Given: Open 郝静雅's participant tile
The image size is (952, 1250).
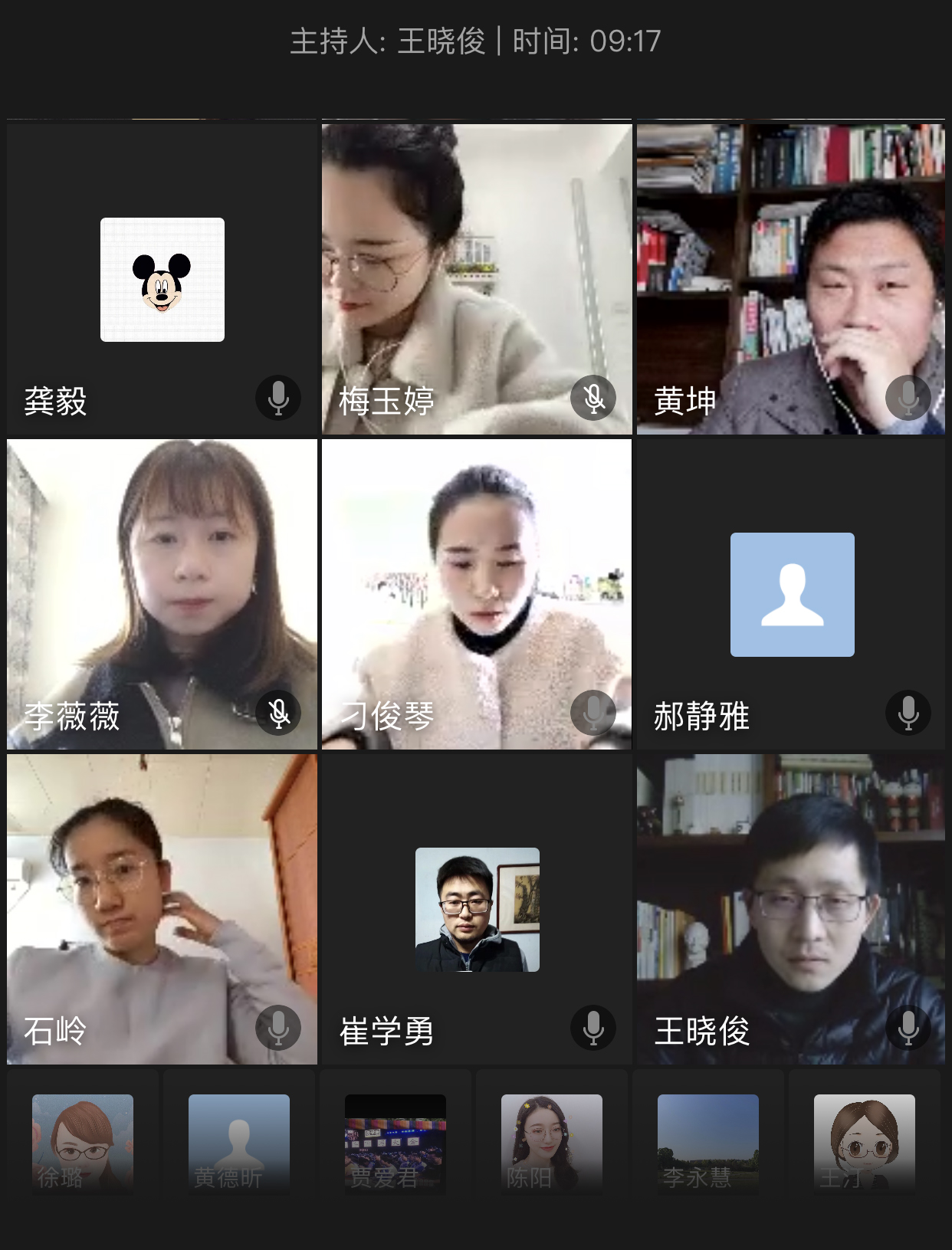Looking at the screenshot, I should pyautogui.click(x=791, y=594).
